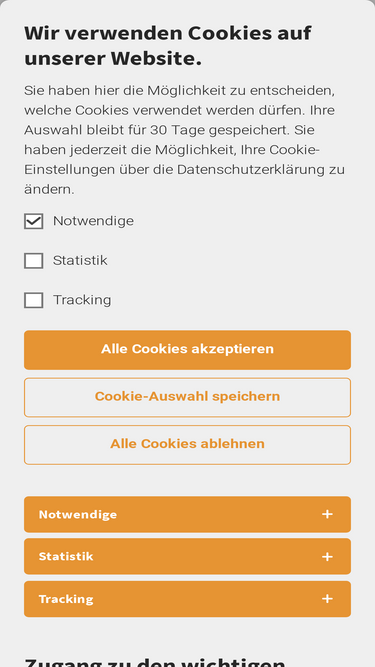The height and width of the screenshot is (667, 375).
Task: Uncheck the Notwendige checkbox
Action: click(x=34, y=221)
